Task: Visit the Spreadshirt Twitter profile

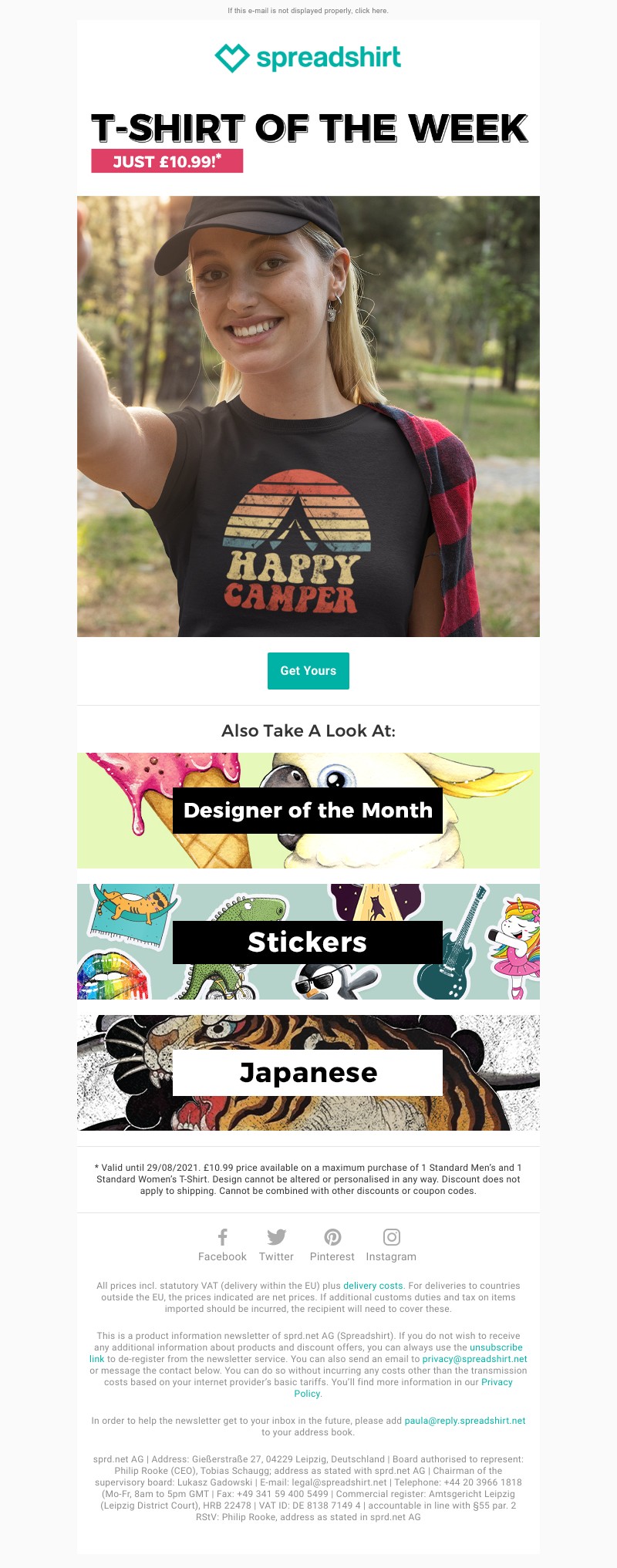Action: coord(276,1246)
